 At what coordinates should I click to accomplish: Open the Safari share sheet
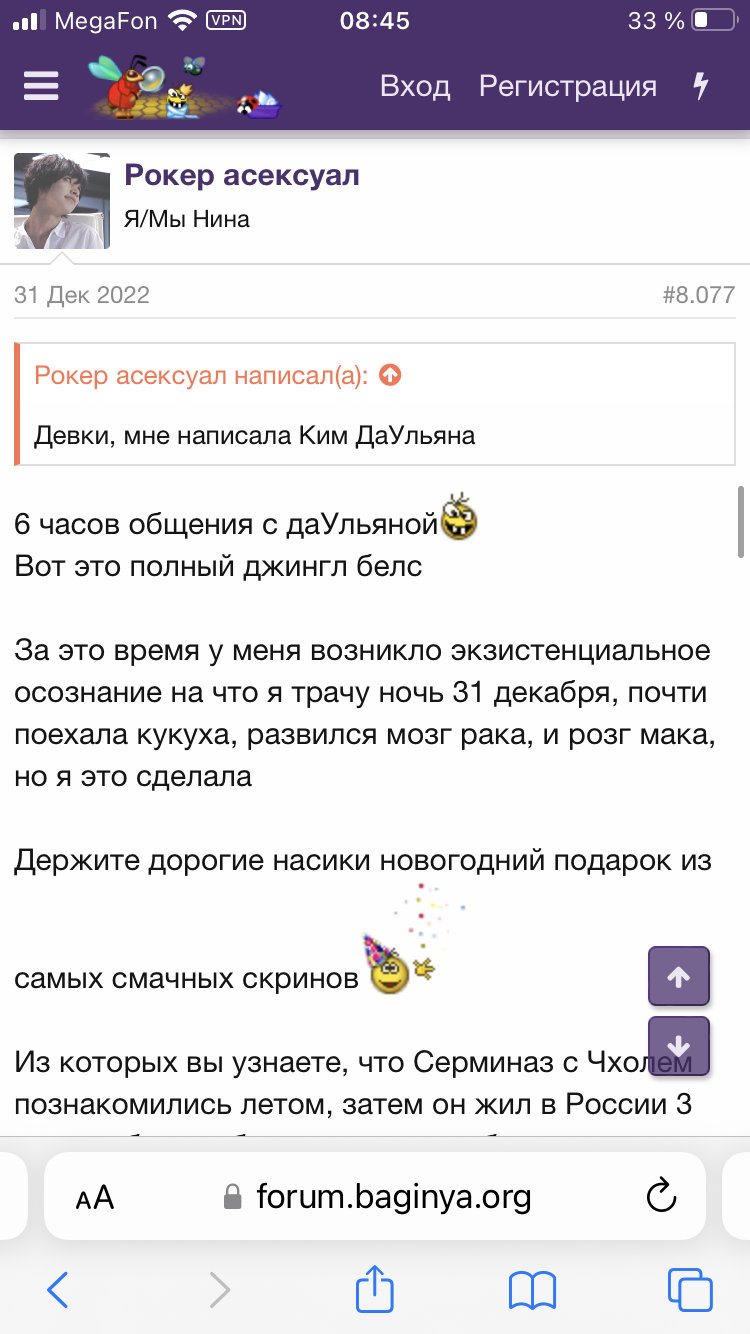[x=375, y=1288]
